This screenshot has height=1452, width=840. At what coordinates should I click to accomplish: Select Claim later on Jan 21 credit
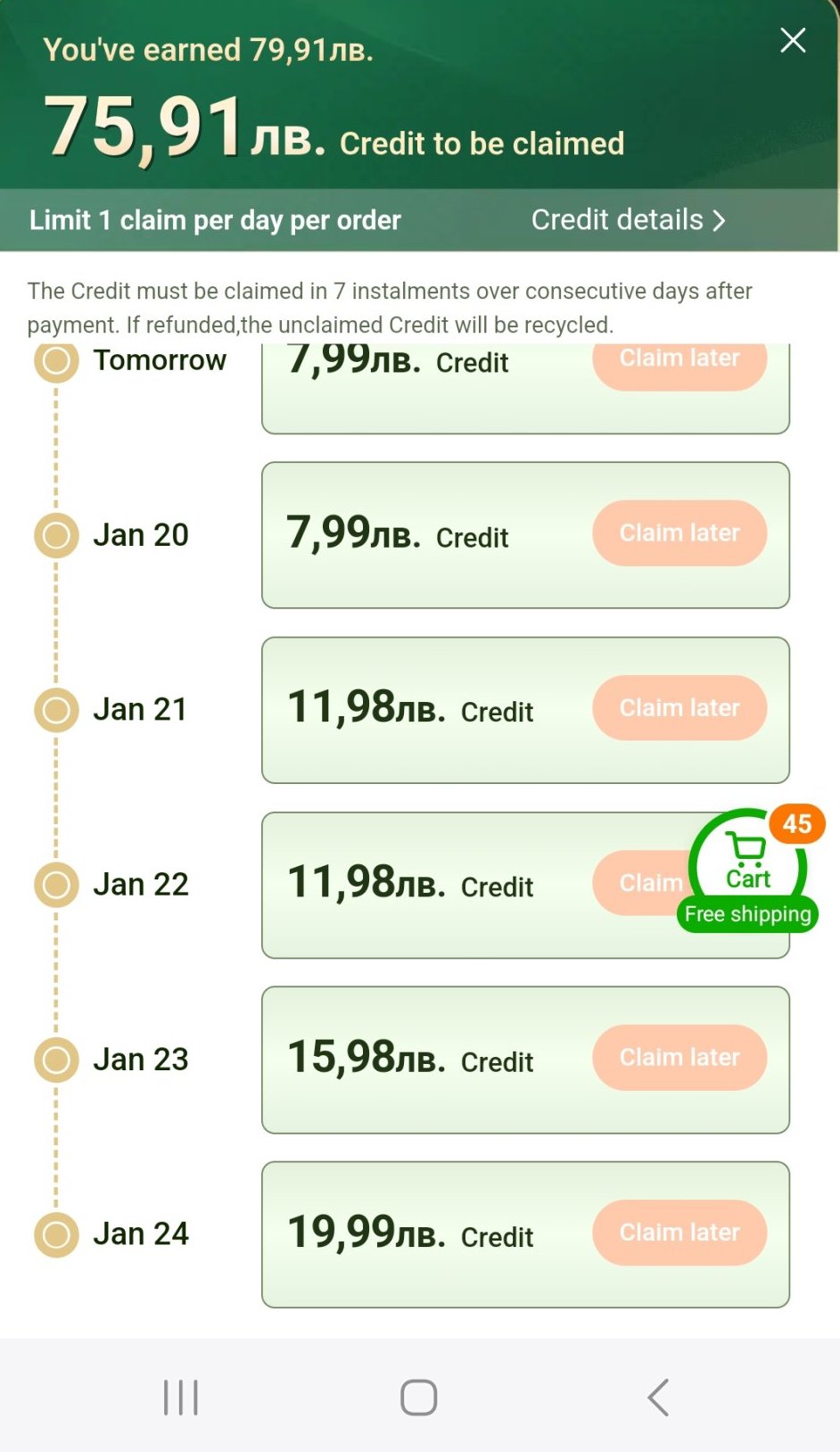[x=679, y=708]
